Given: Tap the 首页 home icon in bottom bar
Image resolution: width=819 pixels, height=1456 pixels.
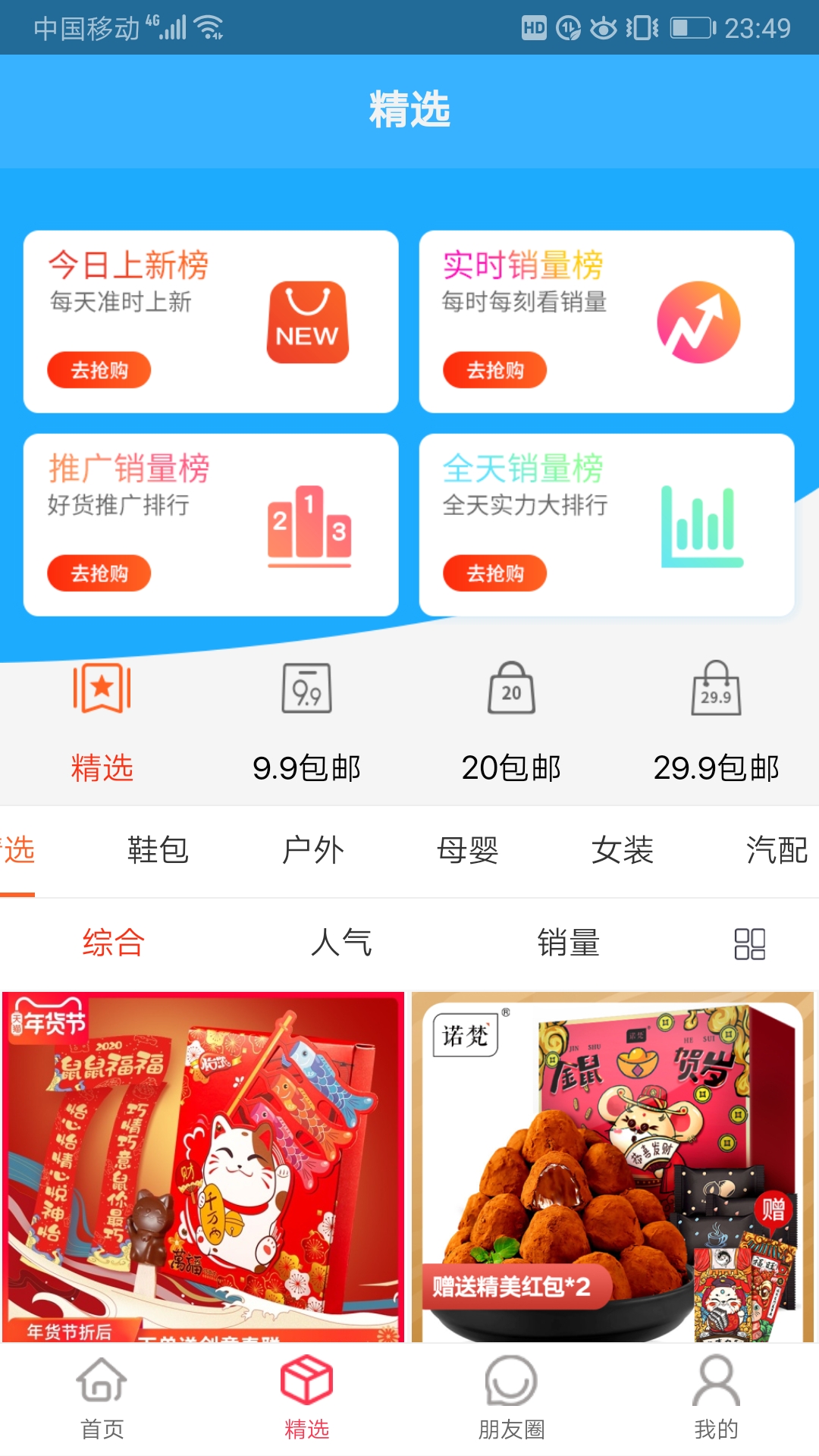Looking at the screenshot, I should tap(102, 1382).
